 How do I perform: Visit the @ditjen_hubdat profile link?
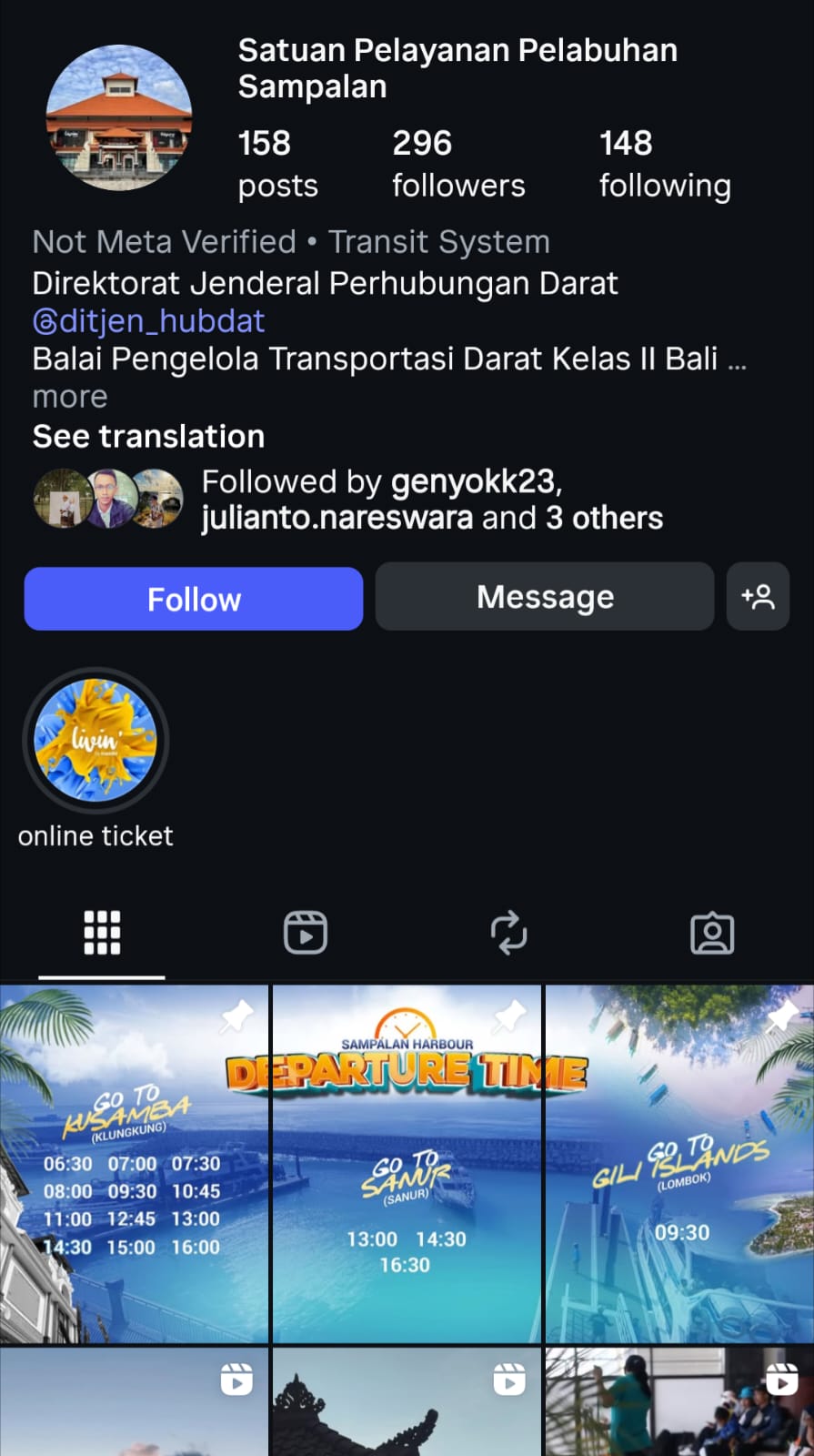tap(148, 321)
